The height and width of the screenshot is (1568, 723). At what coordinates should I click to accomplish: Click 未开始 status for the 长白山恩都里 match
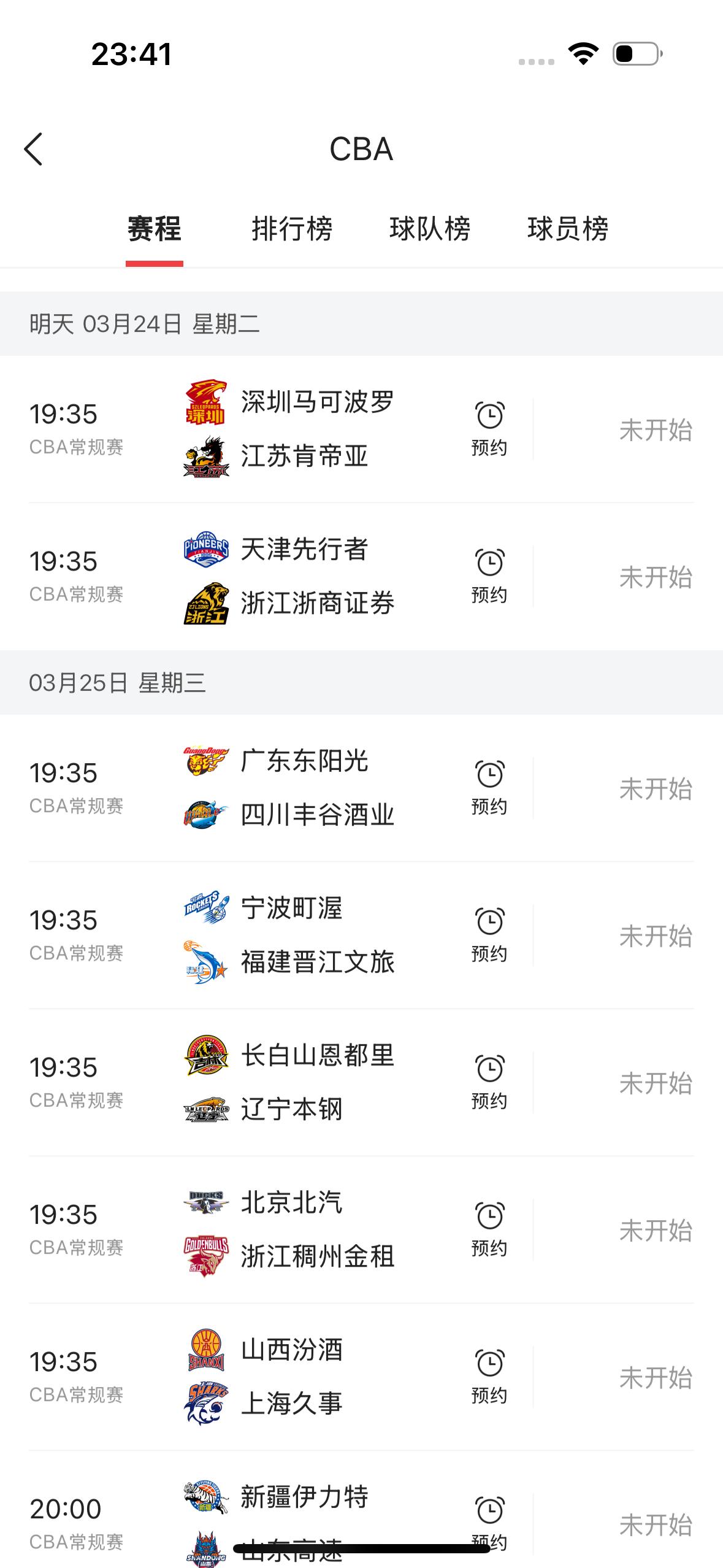656,1083
